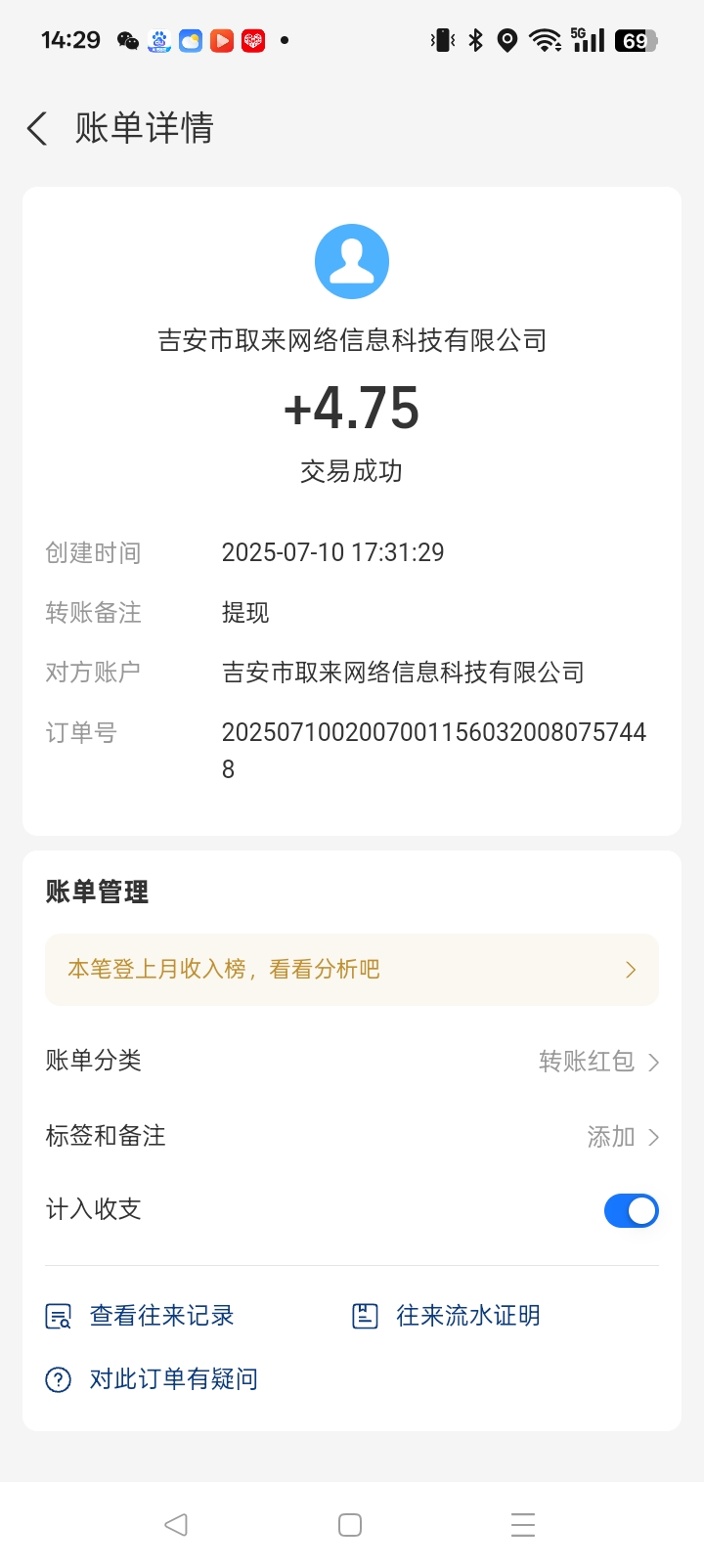This screenshot has height=1568, width=704.
Task: Open the monthly income ranking analysis chevron
Action: 631,969
